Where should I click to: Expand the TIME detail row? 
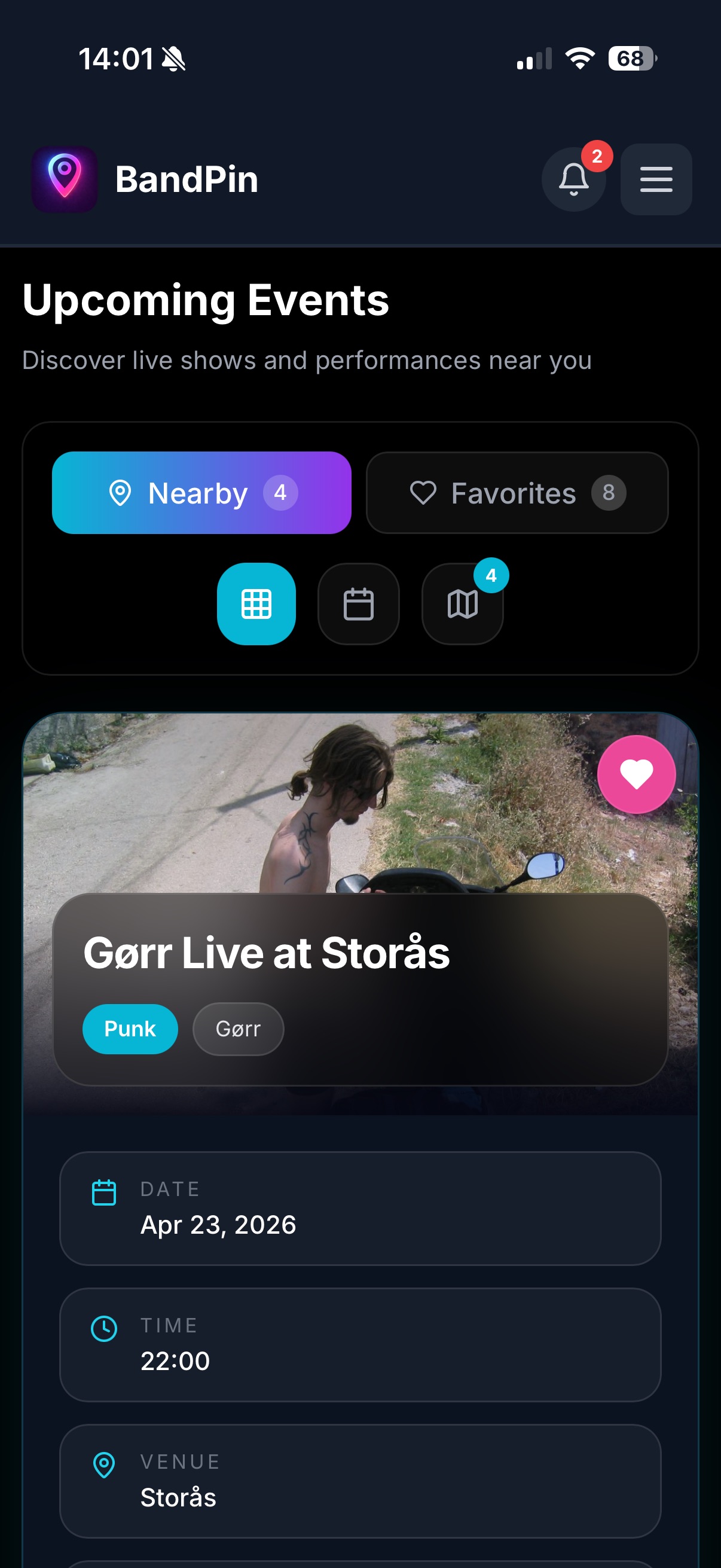[360, 1345]
